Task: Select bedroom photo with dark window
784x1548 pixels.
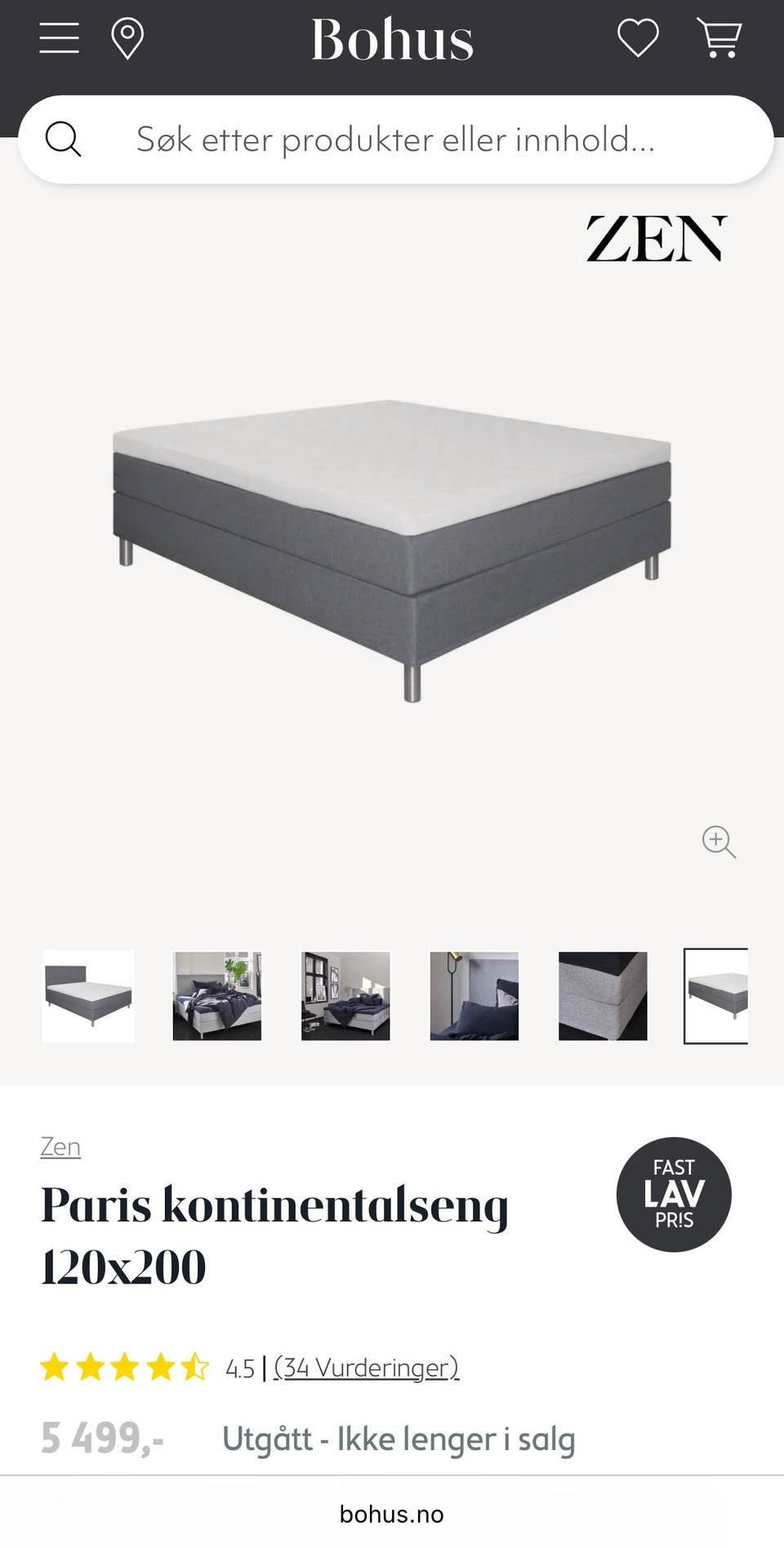Action: tap(345, 996)
